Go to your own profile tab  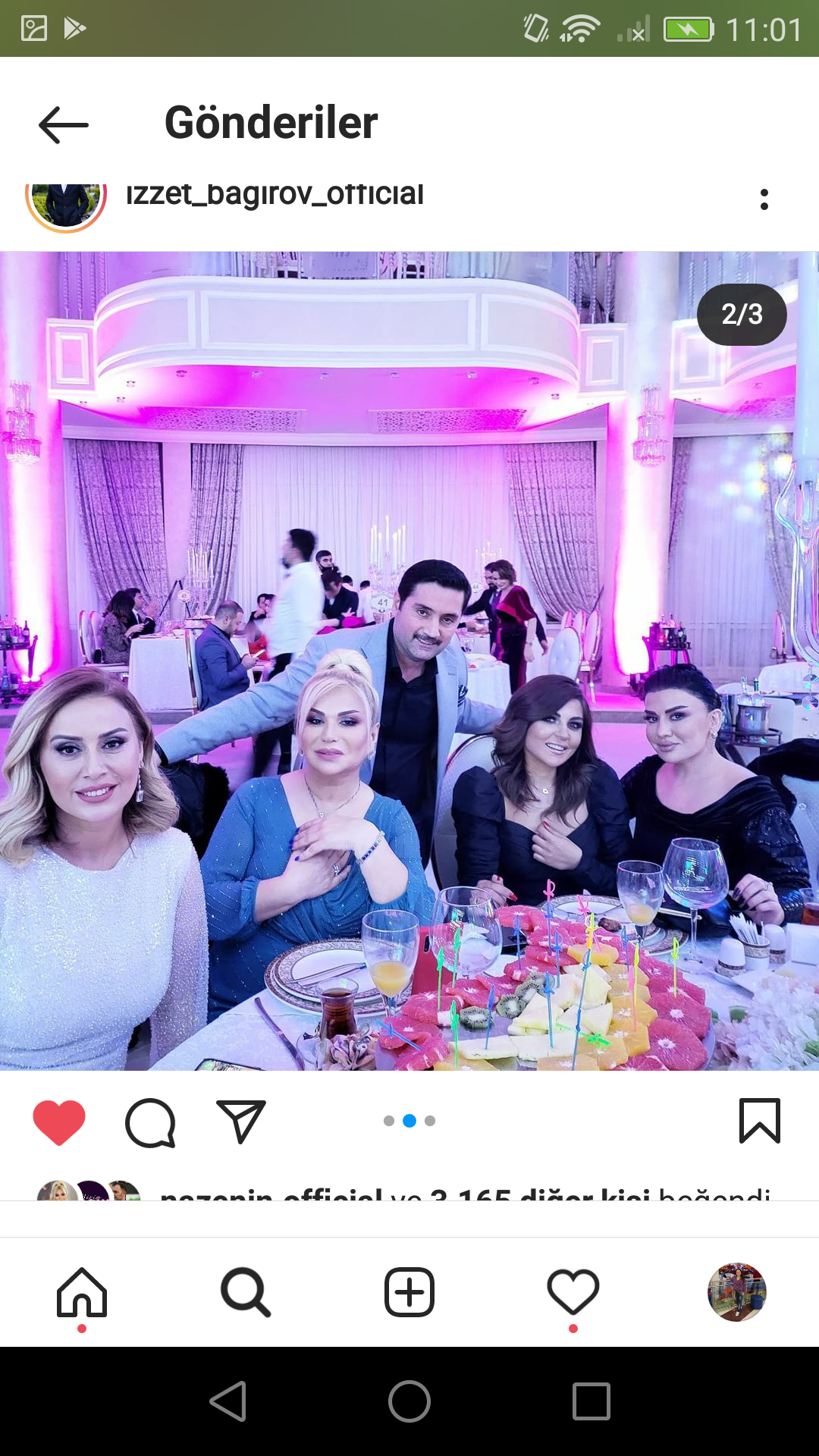point(737,1292)
